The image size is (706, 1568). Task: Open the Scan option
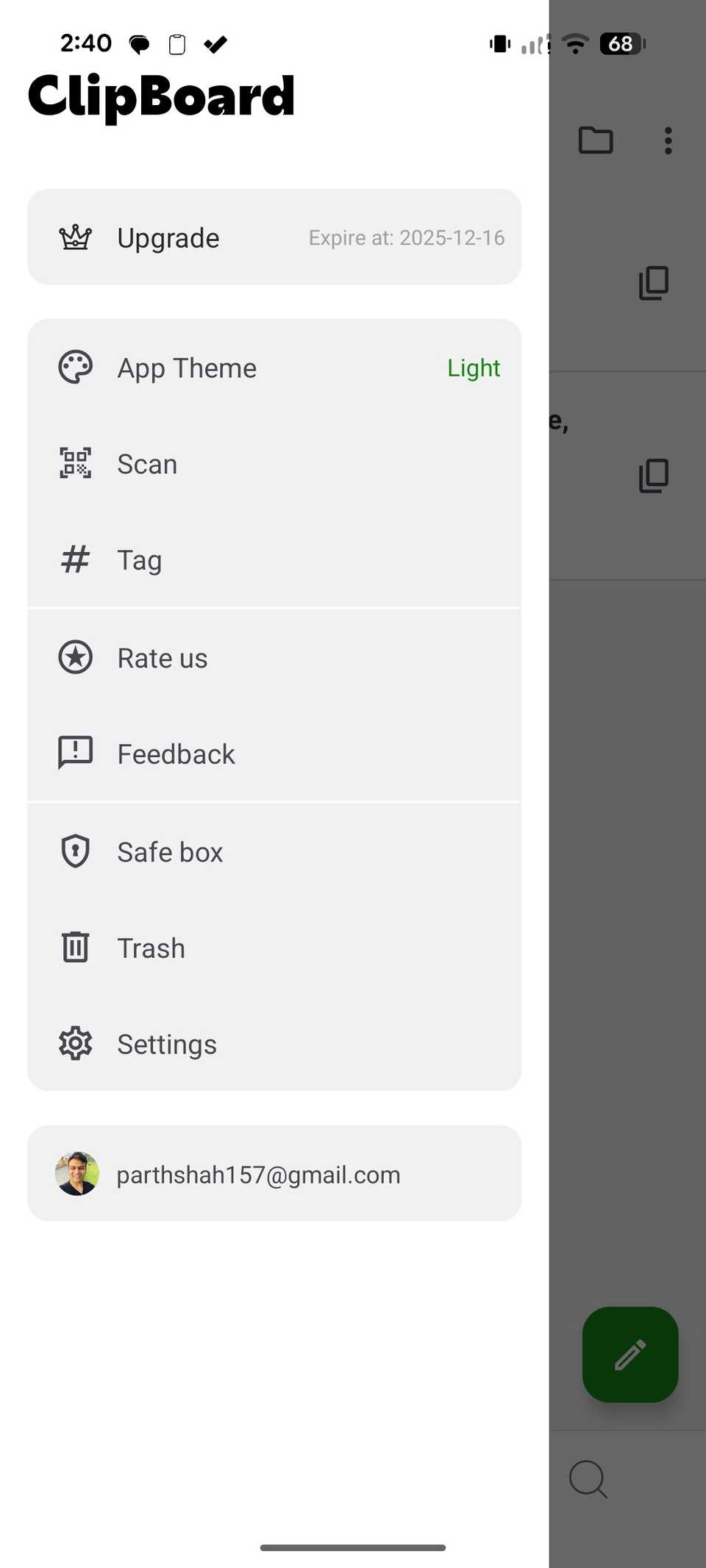coord(274,464)
